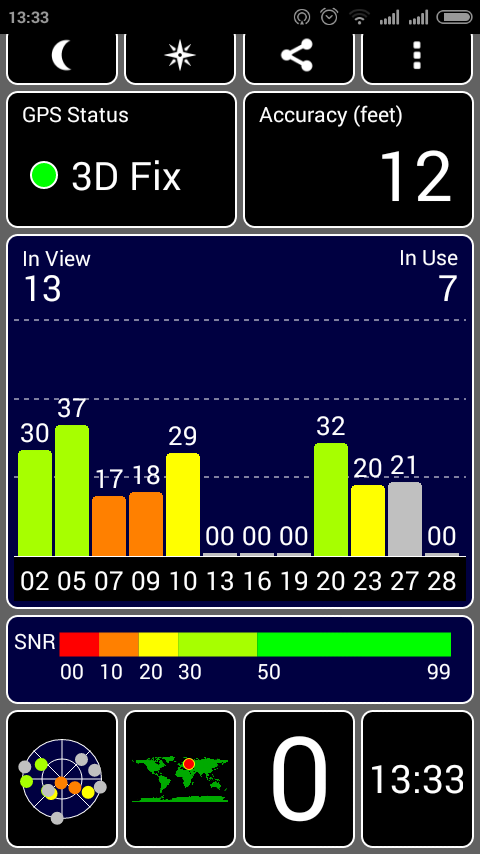Open the three-dot overflow menu

coord(417,56)
